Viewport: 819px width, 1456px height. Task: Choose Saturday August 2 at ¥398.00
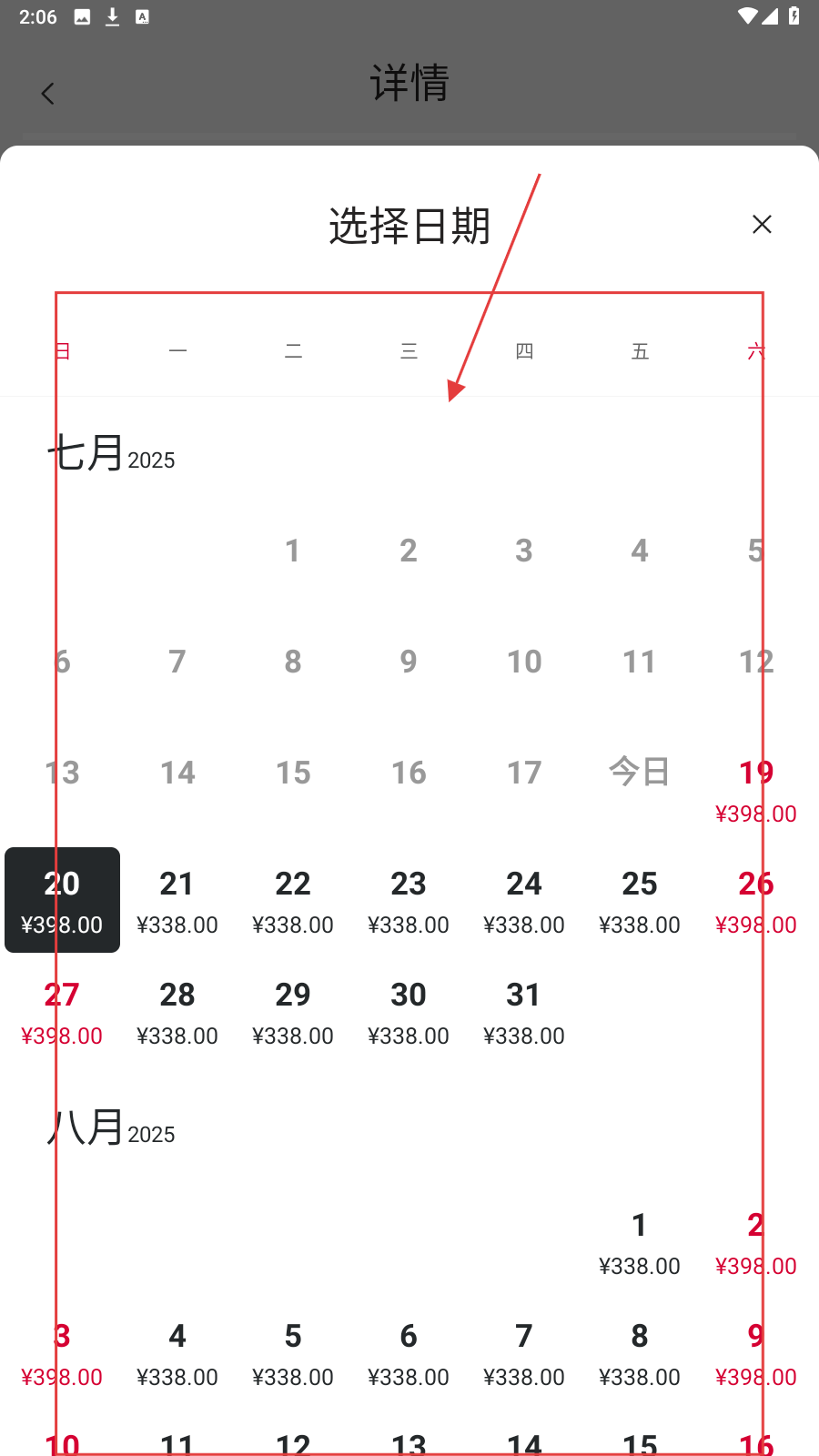[x=755, y=1242]
